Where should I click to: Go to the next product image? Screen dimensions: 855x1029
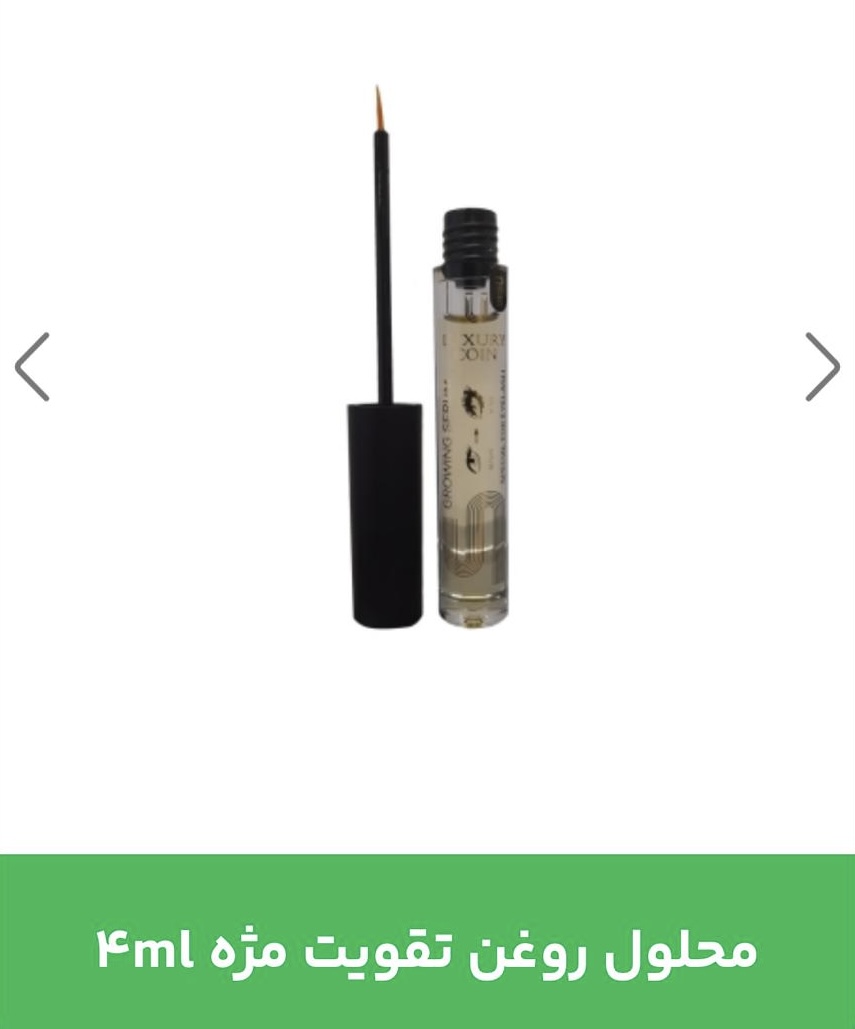coord(822,367)
